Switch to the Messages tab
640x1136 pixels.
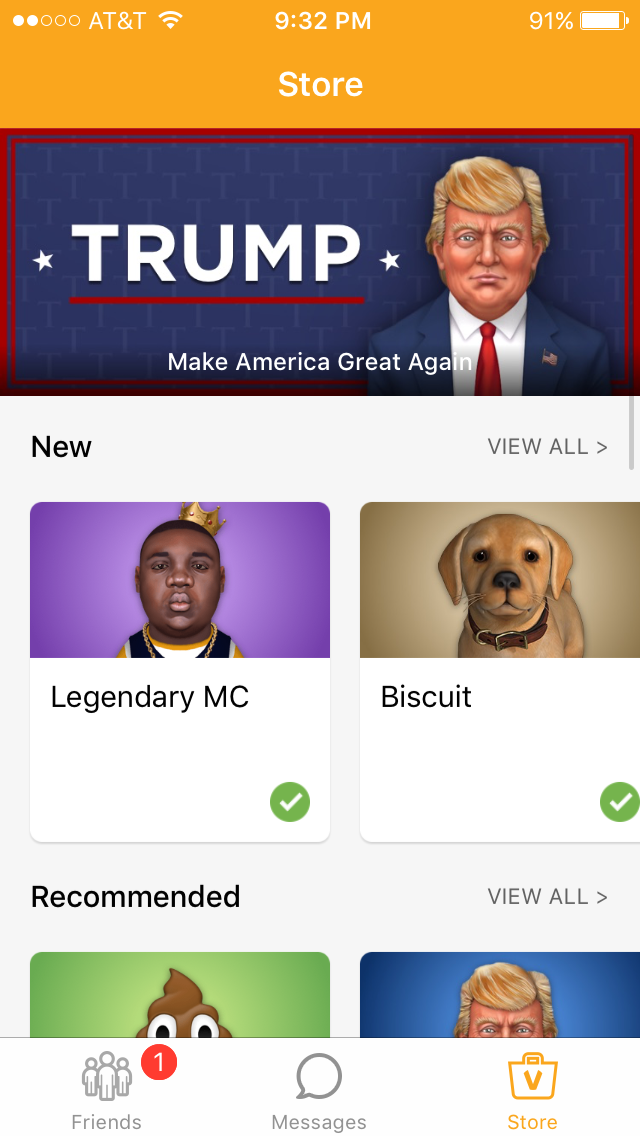[x=319, y=1090]
